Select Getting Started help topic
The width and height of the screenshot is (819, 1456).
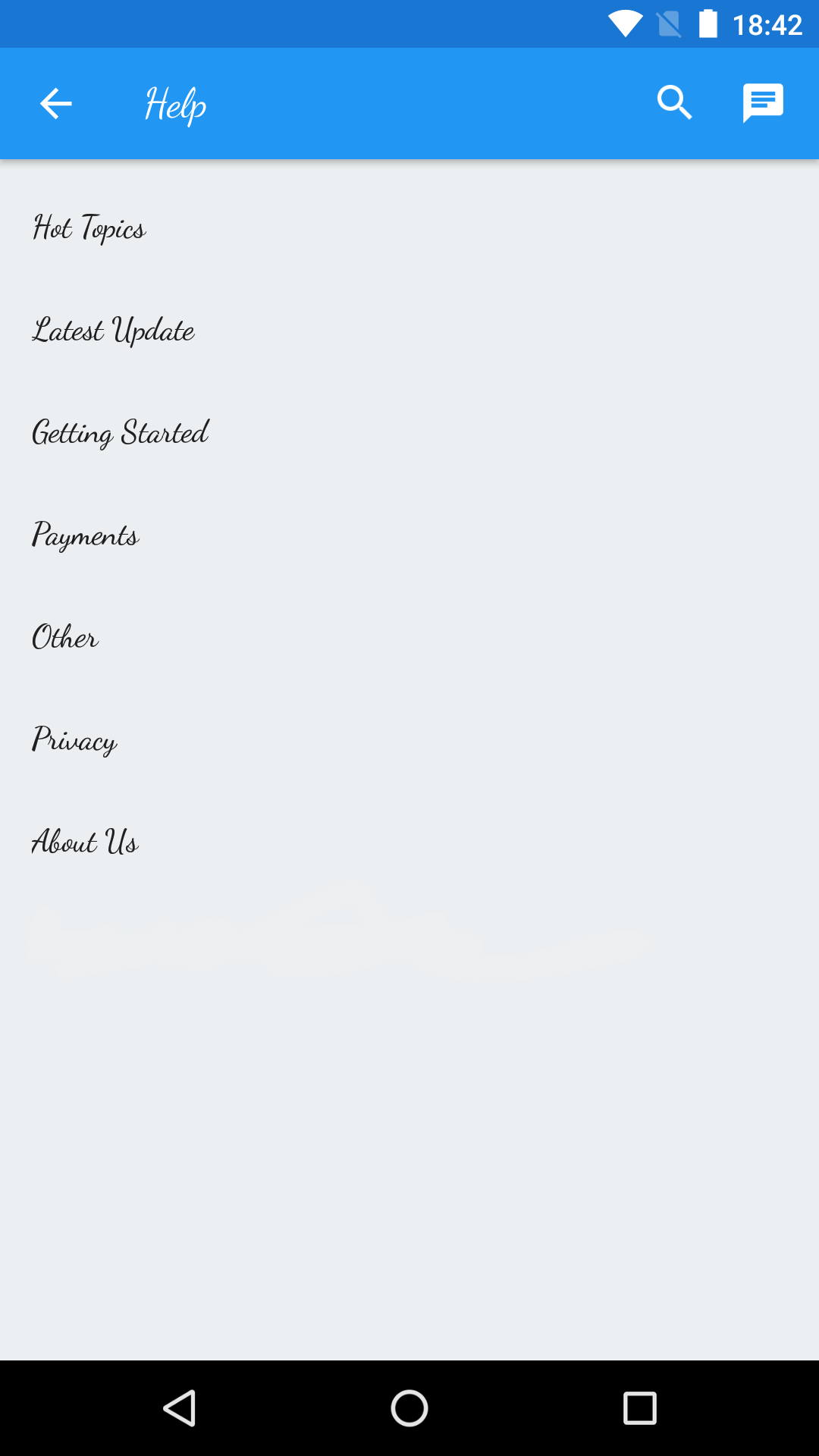click(x=120, y=433)
